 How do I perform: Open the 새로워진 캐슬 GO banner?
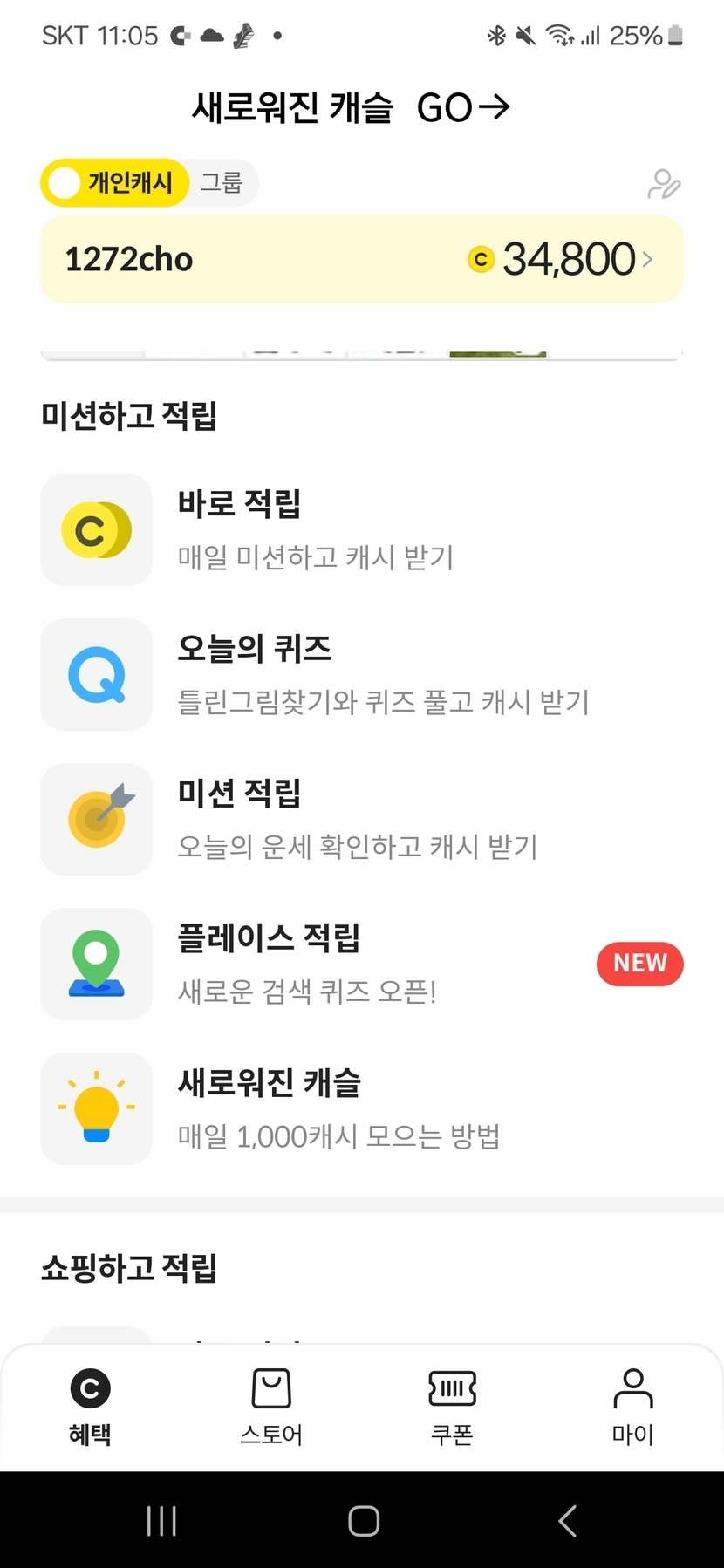[351, 108]
